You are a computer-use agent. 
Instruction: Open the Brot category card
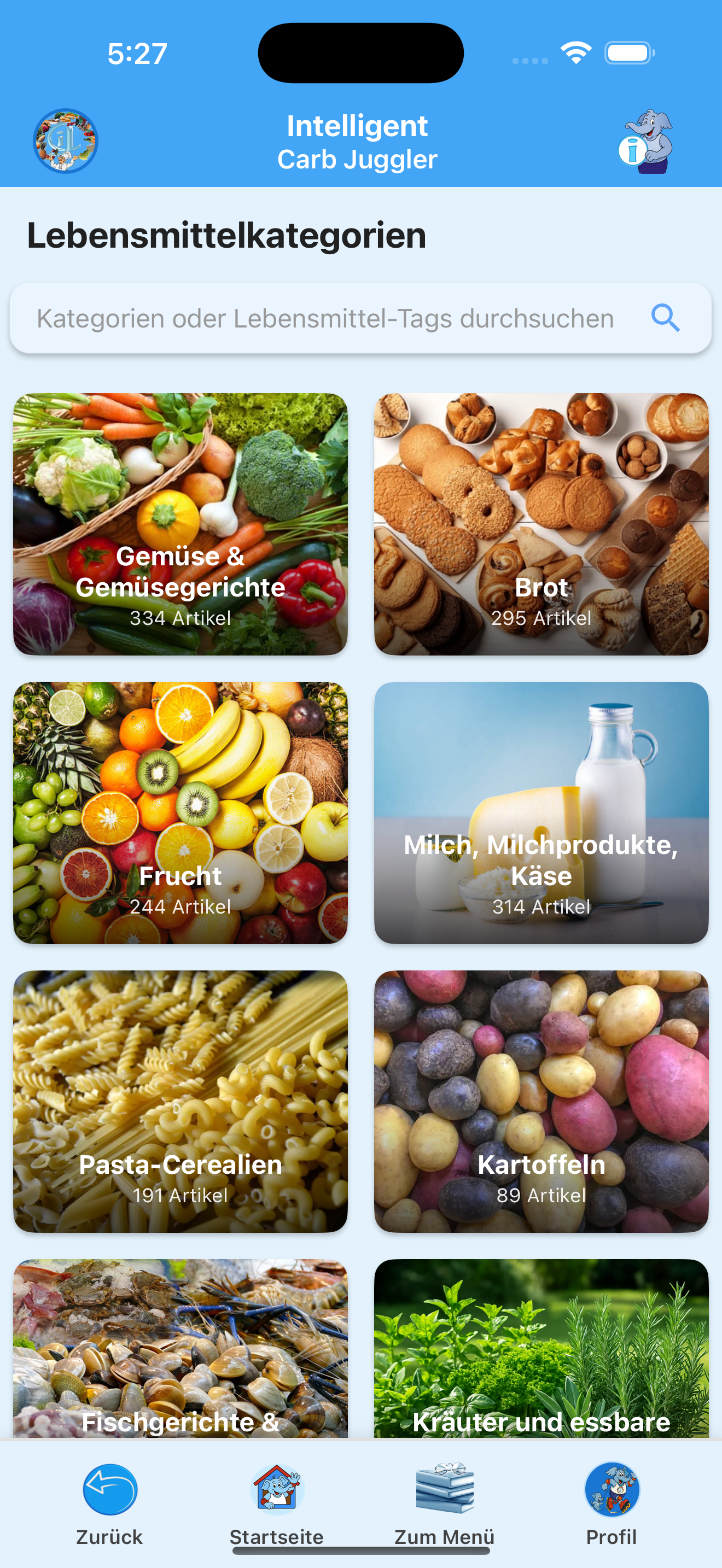coord(541,523)
